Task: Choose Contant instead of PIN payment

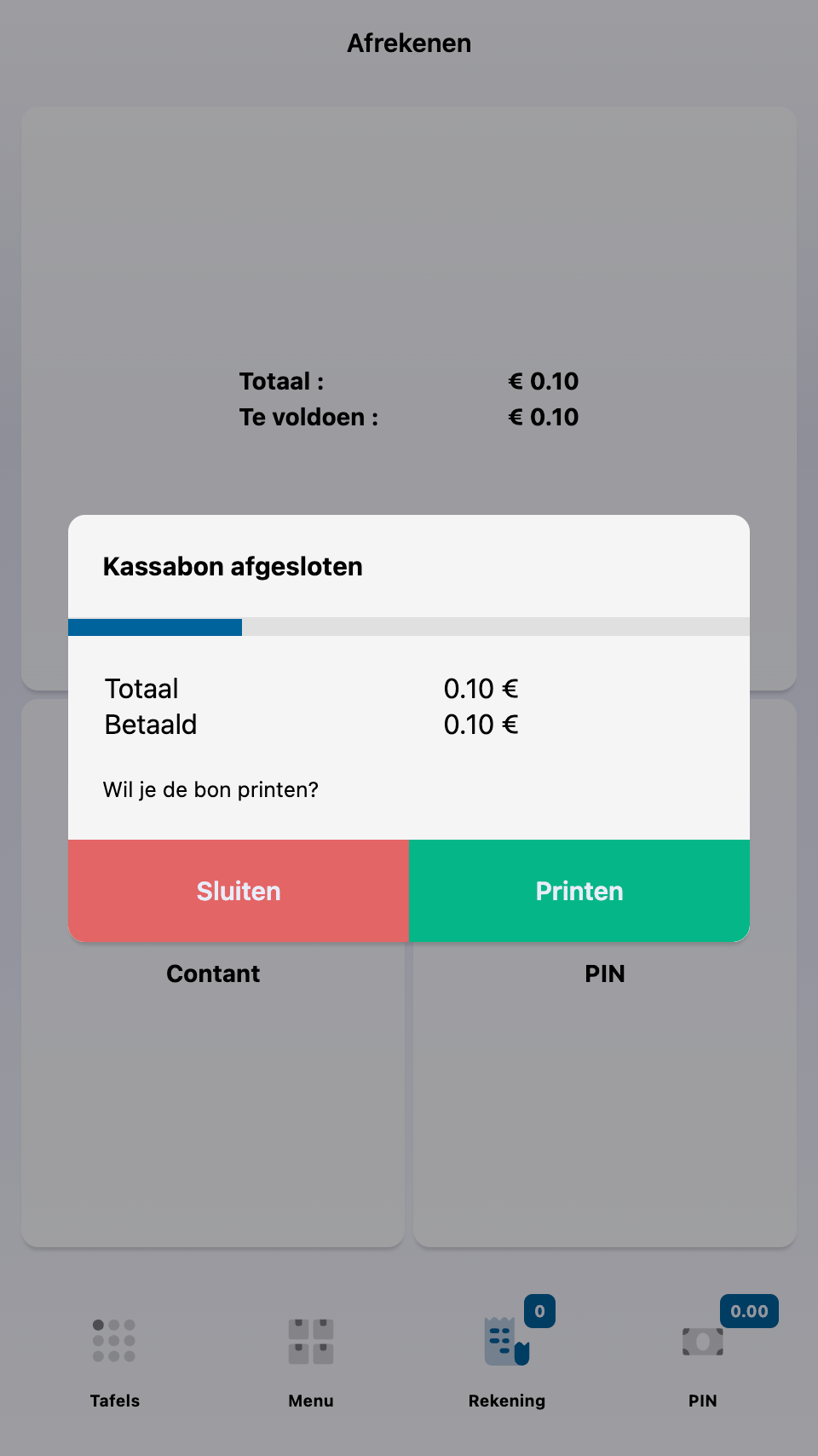Action: pyautogui.click(x=213, y=973)
